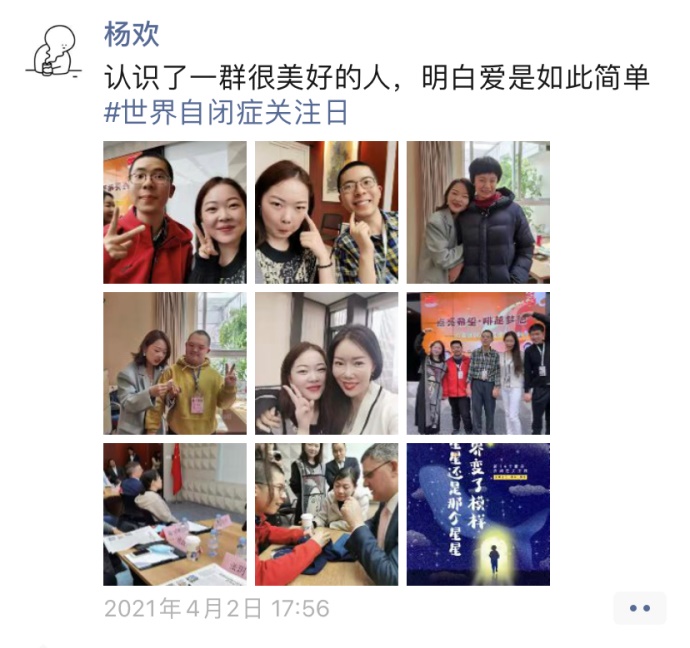View ninth image, blue starry poster
Image resolution: width=690 pixels, height=648 pixels.
coord(477,514)
